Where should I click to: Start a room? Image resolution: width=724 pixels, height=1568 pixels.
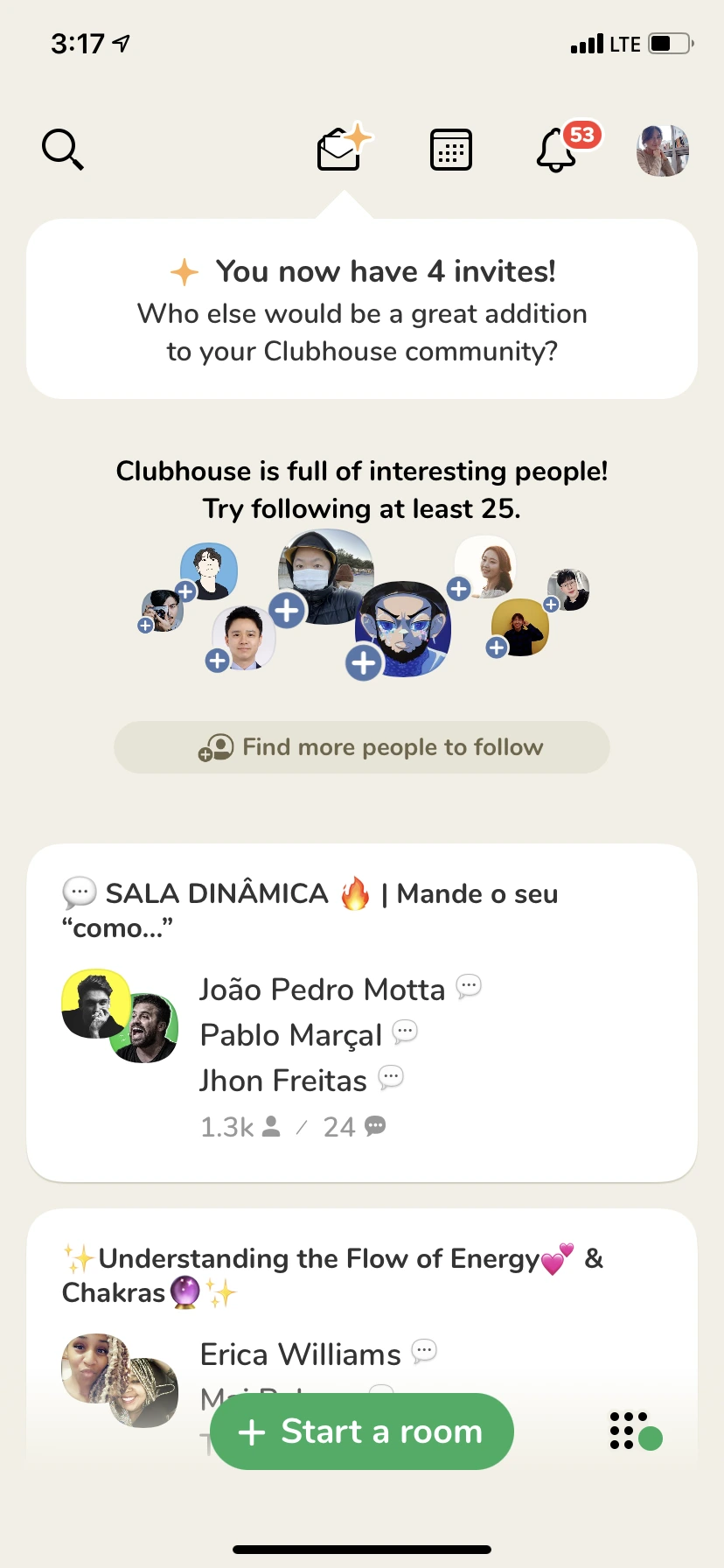pyautogui.click(x=362, y=1431)
